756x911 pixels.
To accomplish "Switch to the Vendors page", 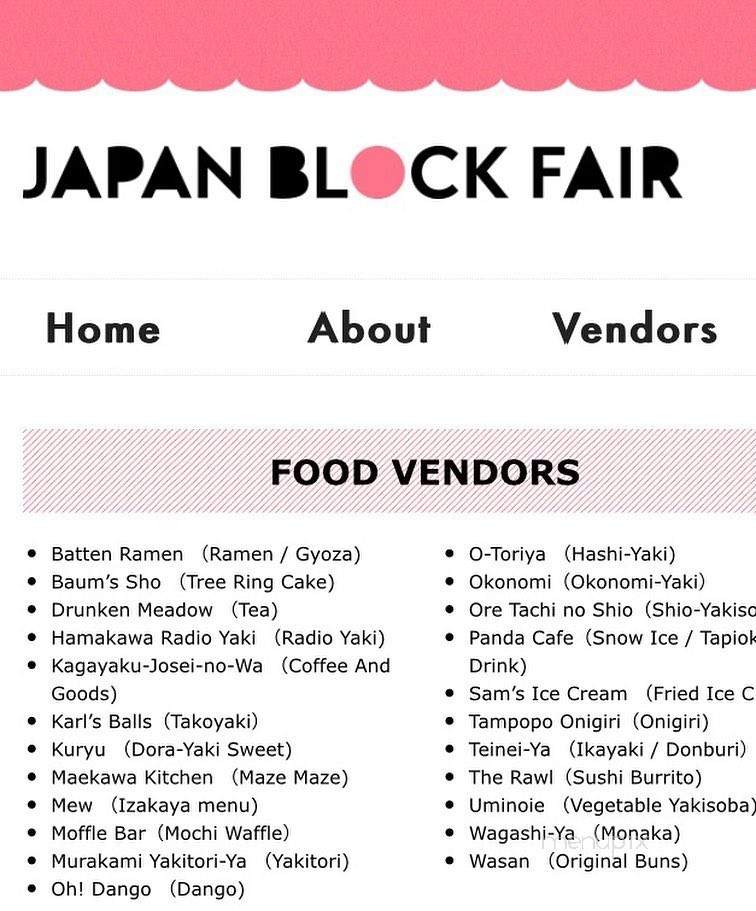I will [x=634, y=328].
